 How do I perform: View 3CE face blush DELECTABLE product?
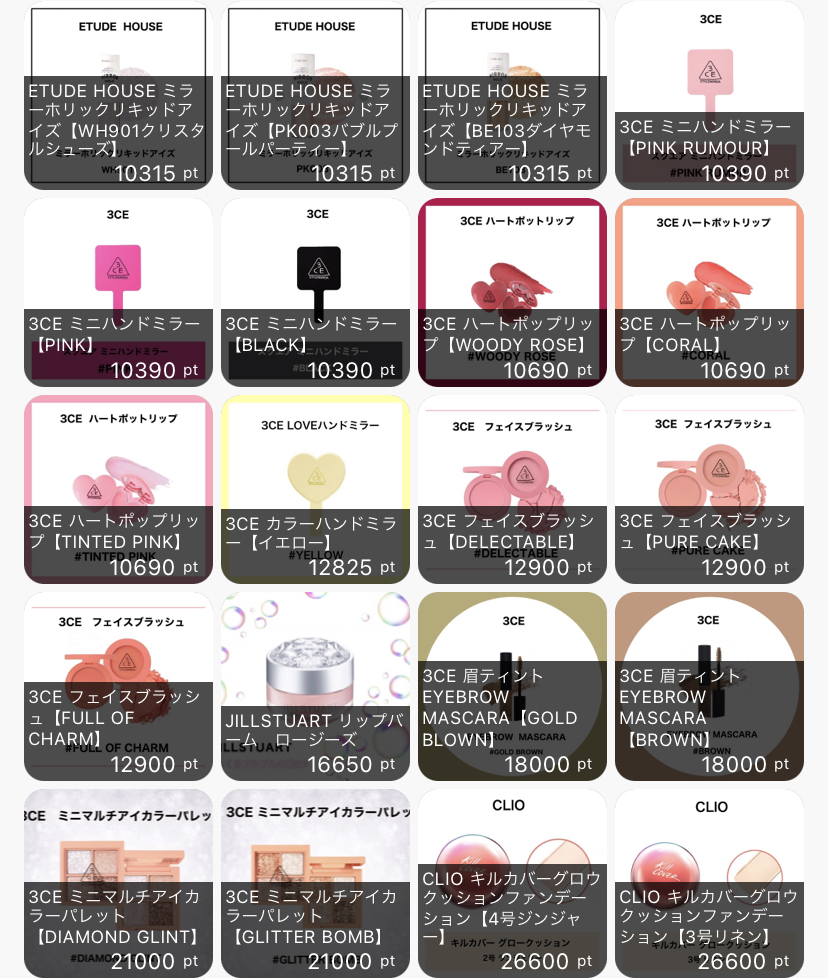click(512, 489)
